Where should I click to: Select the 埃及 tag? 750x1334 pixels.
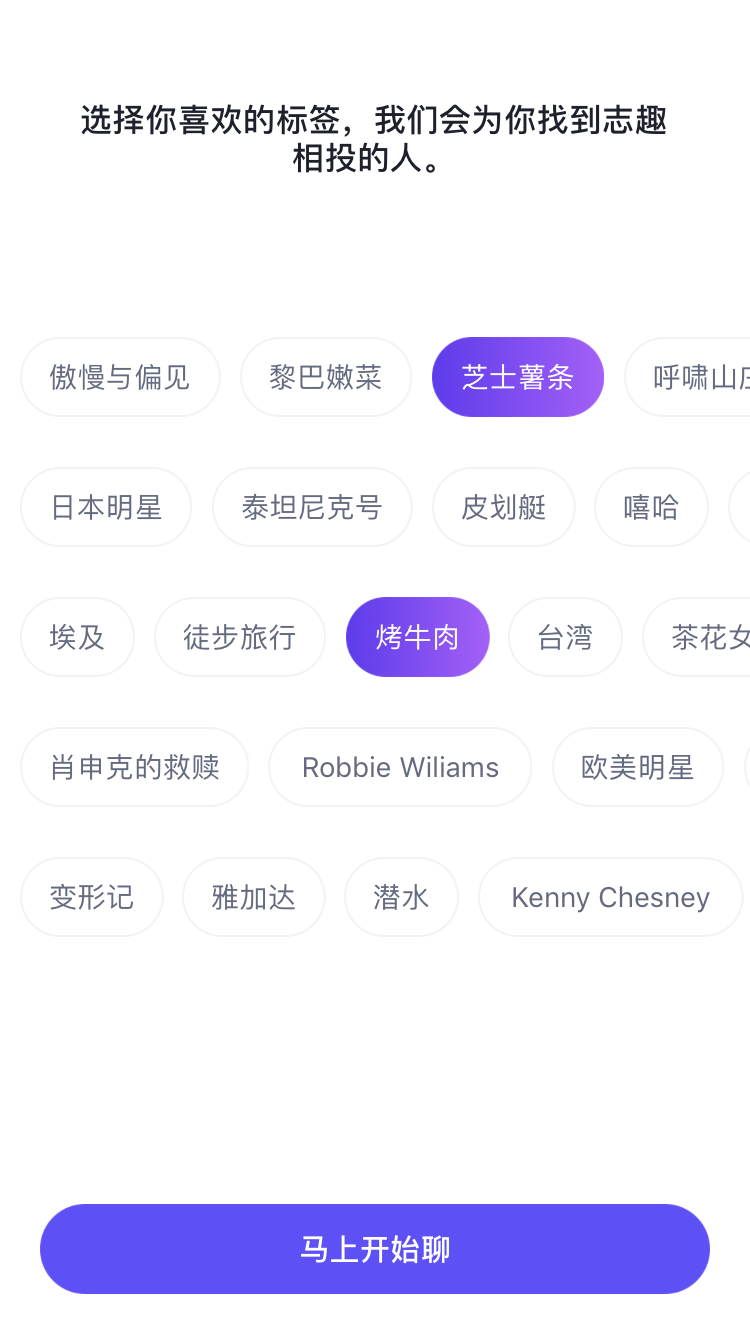coord(77,637)
